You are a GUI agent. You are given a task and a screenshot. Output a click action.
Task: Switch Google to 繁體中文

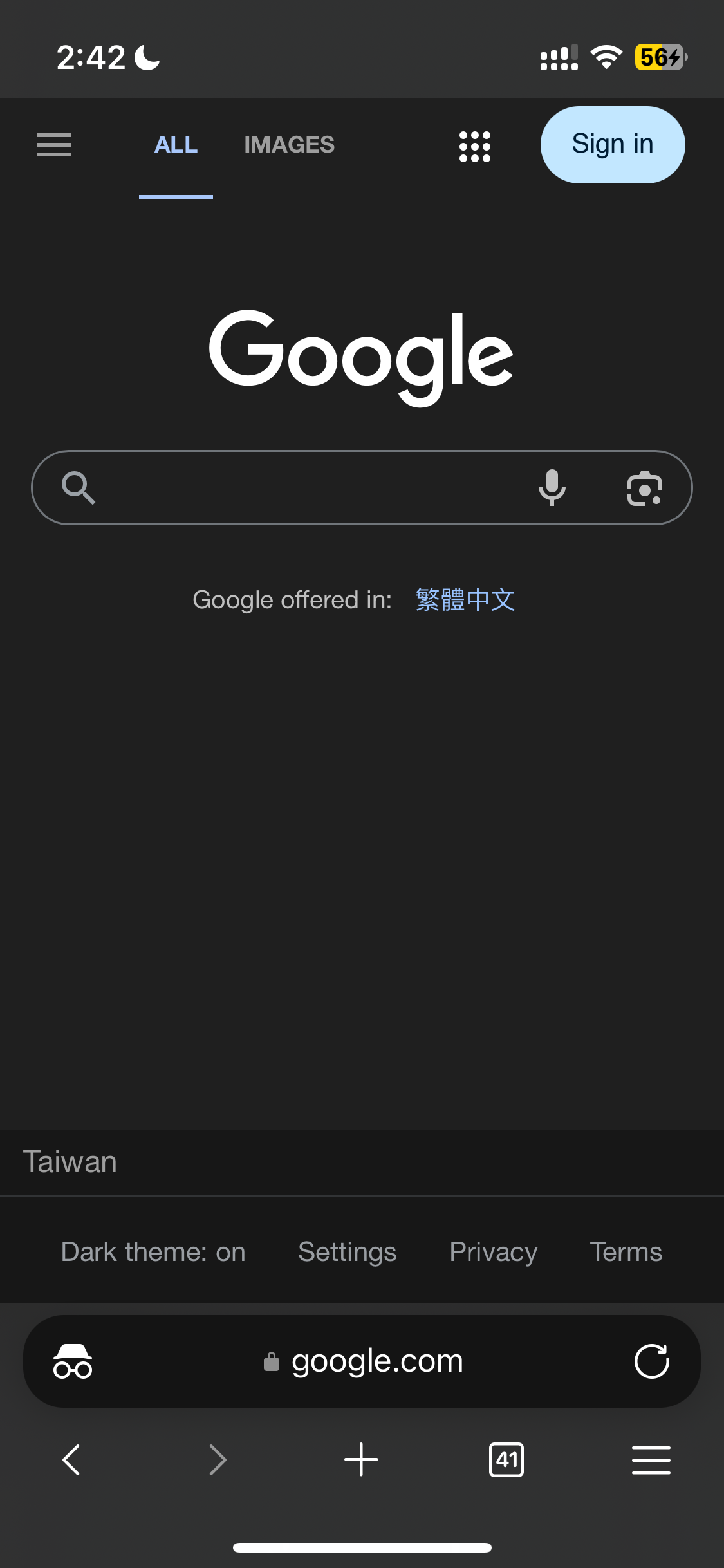pos(465,600)
